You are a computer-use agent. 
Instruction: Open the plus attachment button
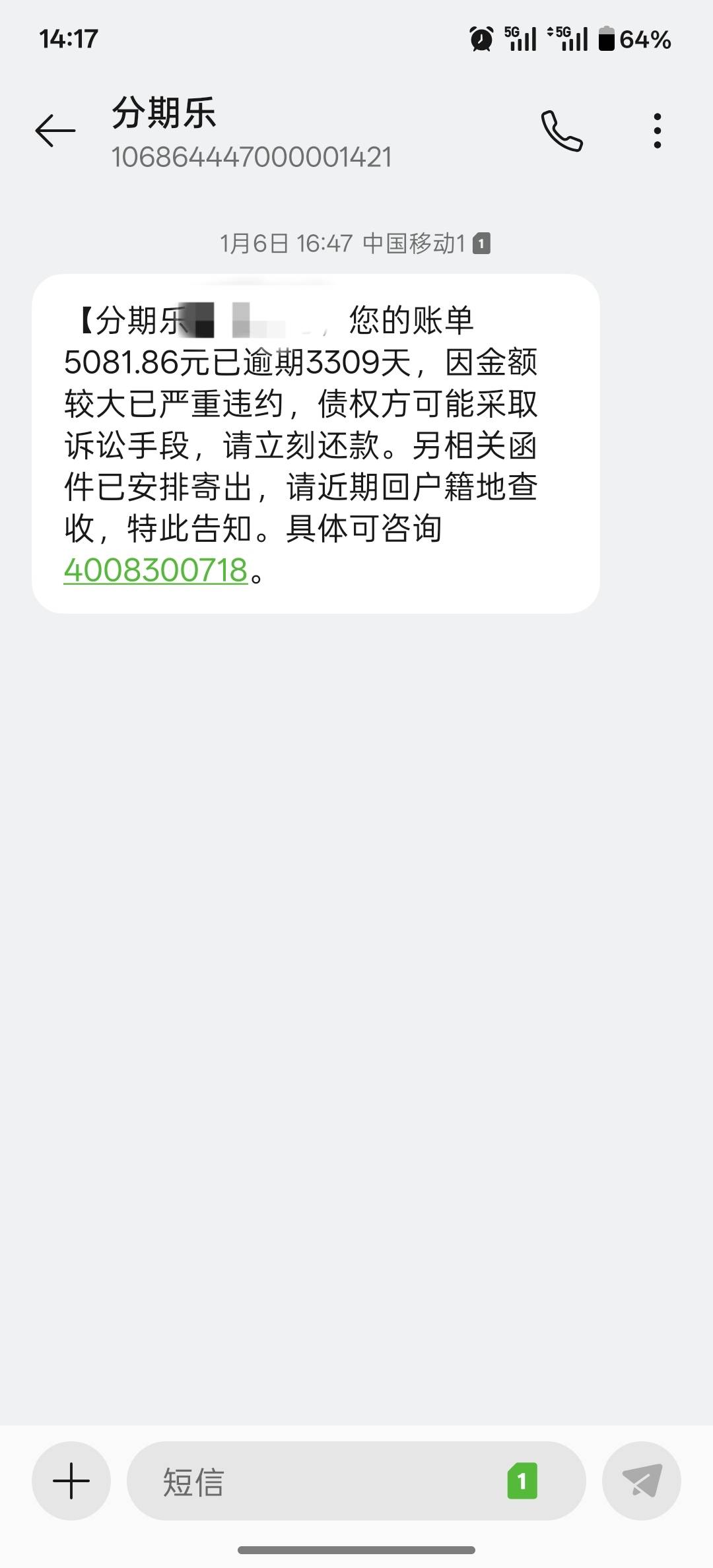pos(71,1481)
